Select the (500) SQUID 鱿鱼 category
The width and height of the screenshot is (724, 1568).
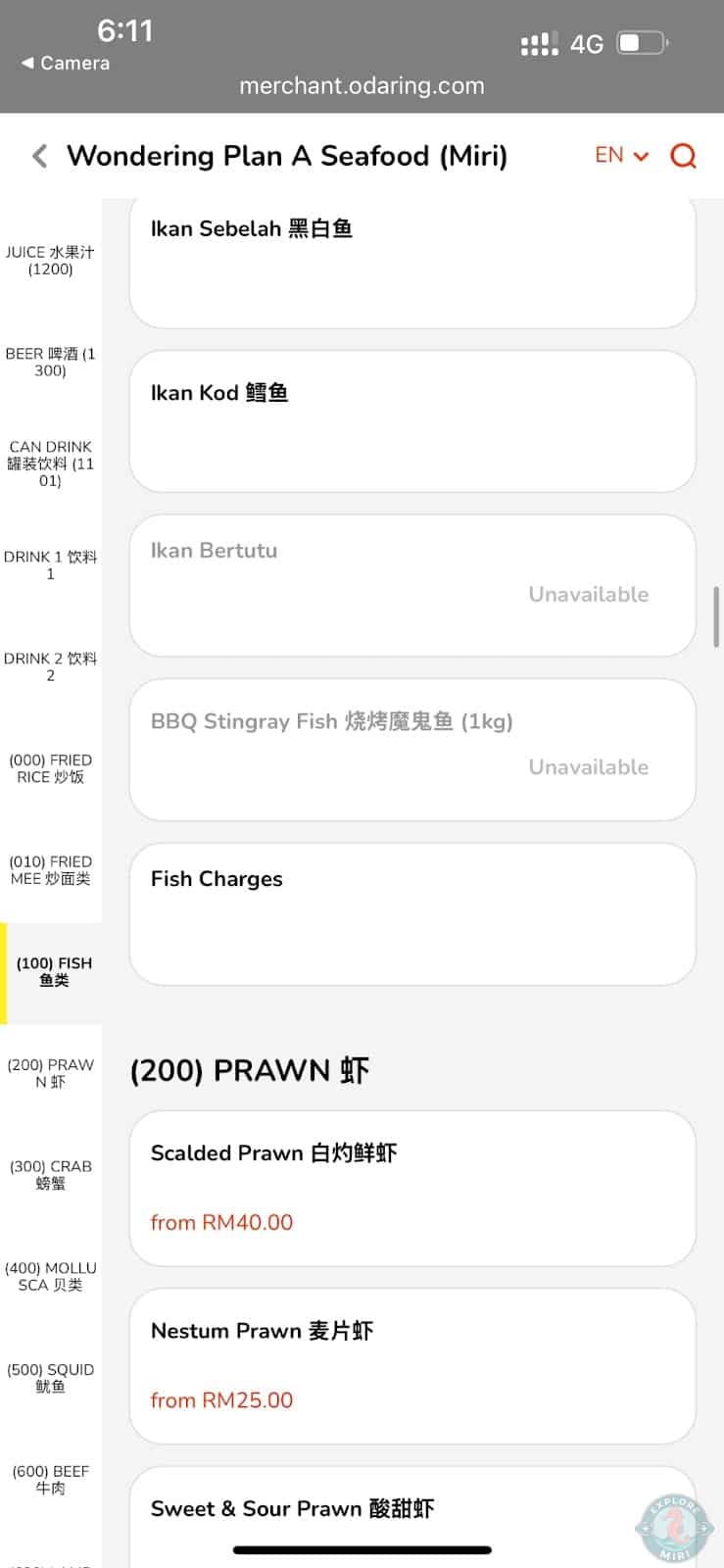50,1378
